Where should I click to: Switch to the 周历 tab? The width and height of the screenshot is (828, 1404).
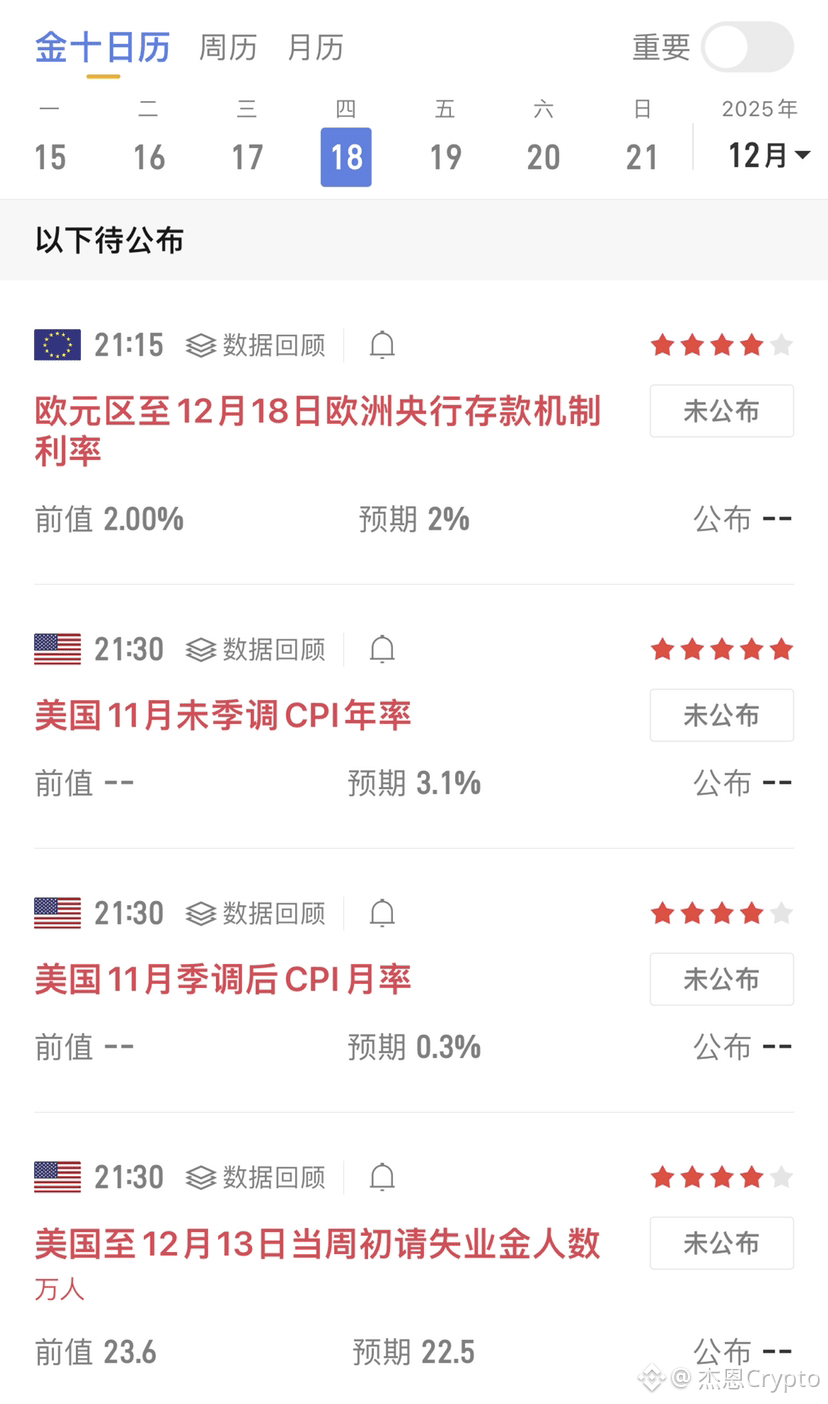[228, 48]
